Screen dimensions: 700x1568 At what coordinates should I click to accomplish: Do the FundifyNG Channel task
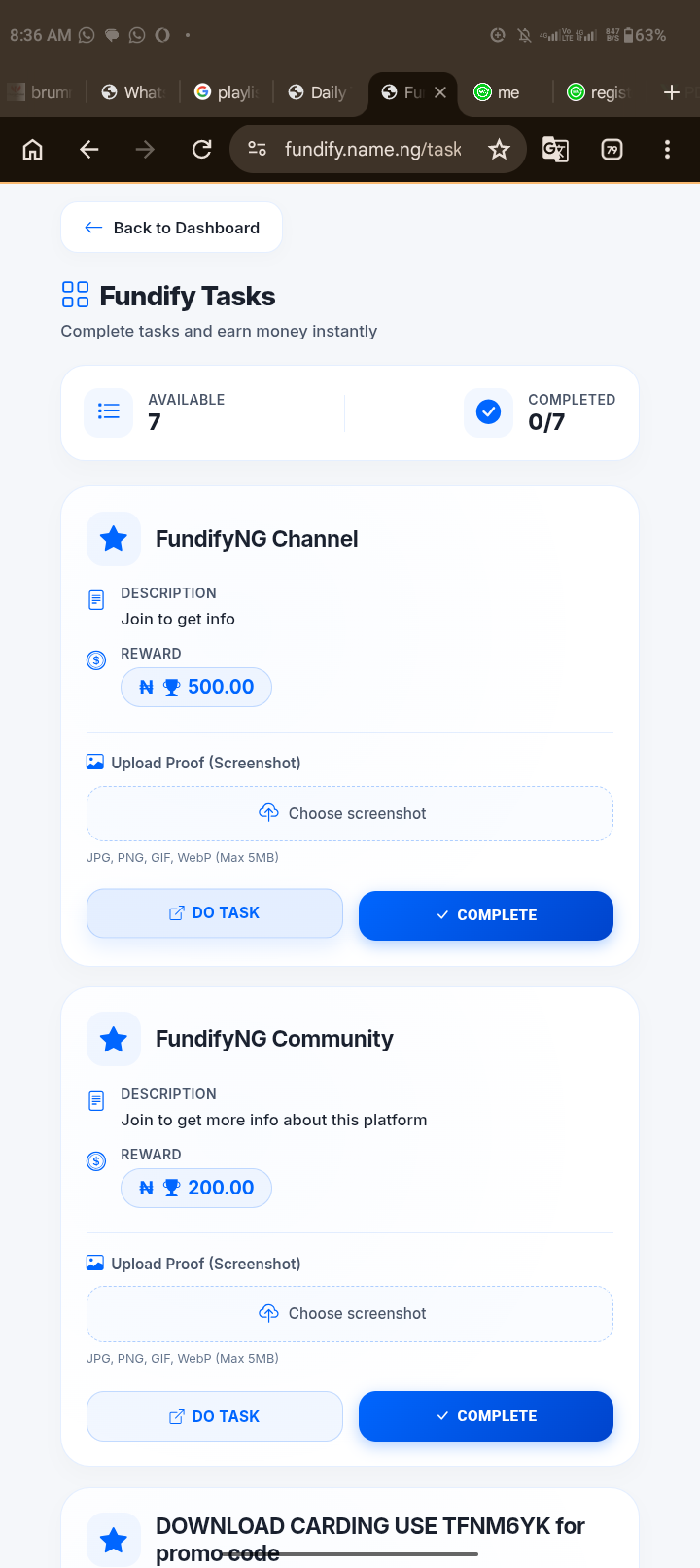215,913
